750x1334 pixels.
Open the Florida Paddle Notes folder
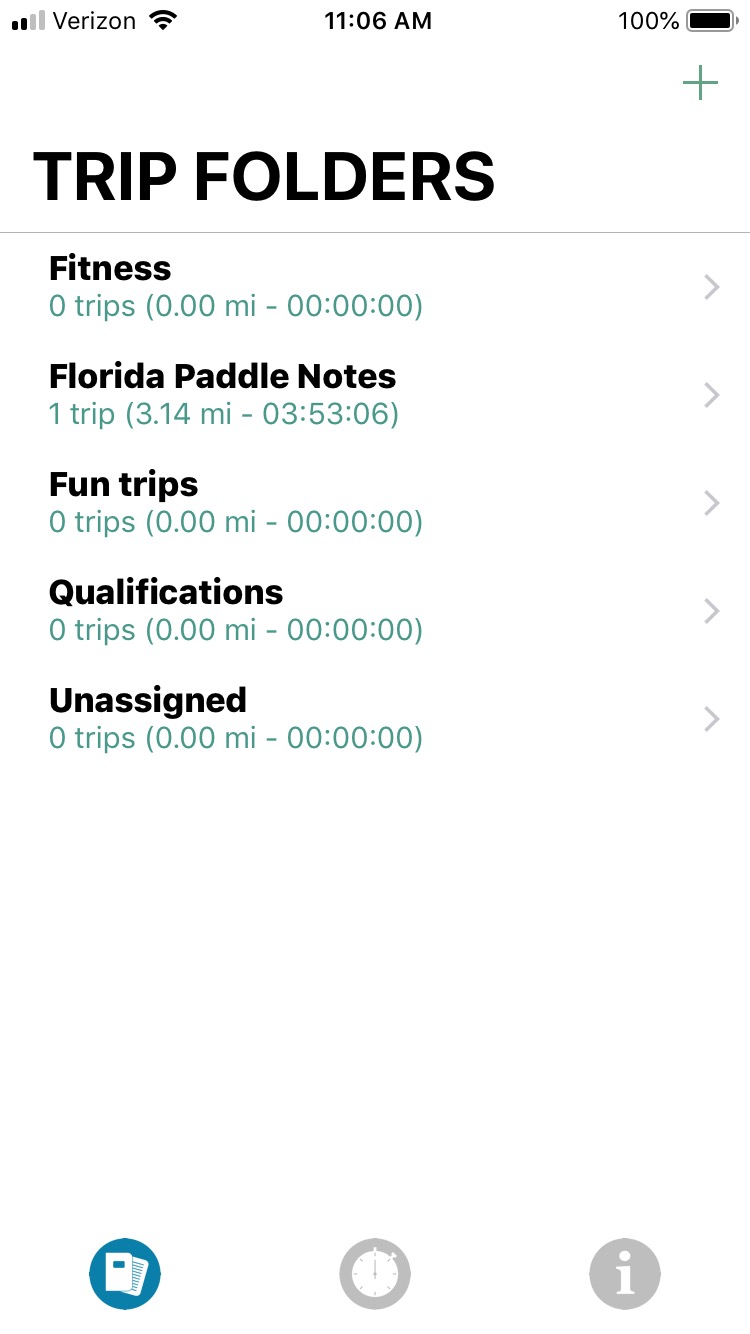point(375,395)
